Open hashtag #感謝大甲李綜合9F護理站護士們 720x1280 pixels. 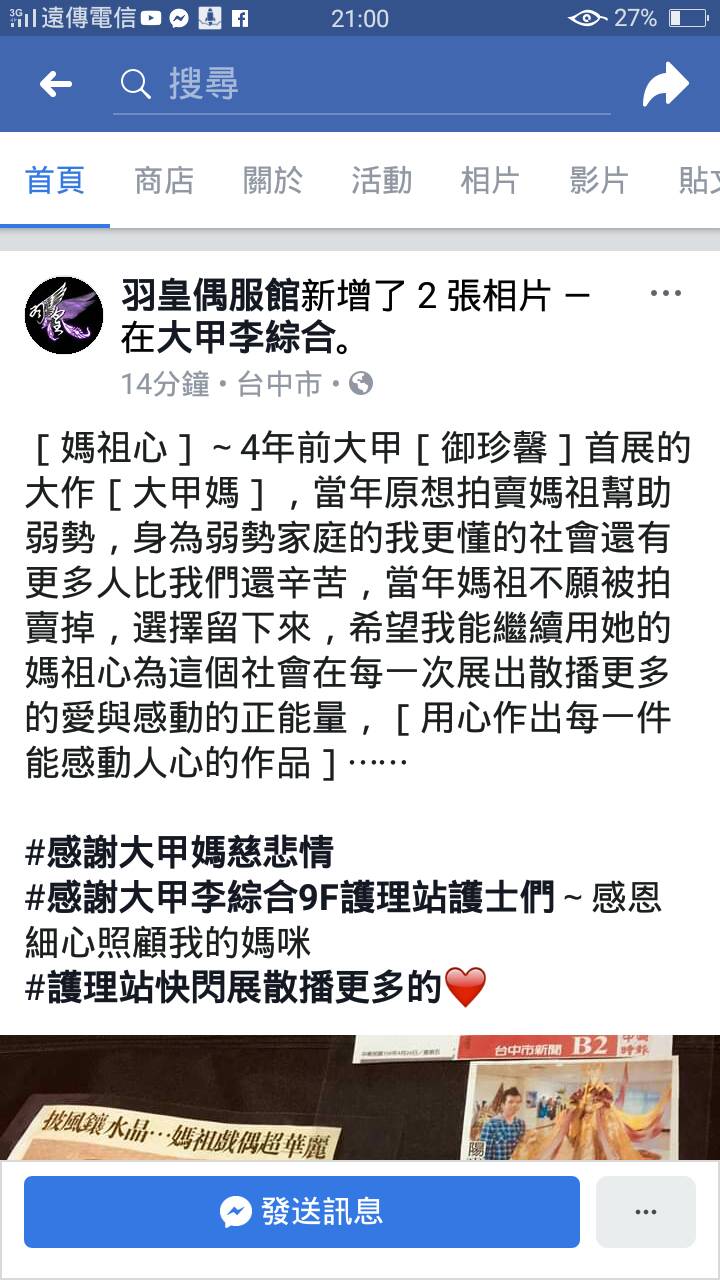point(290,898)
